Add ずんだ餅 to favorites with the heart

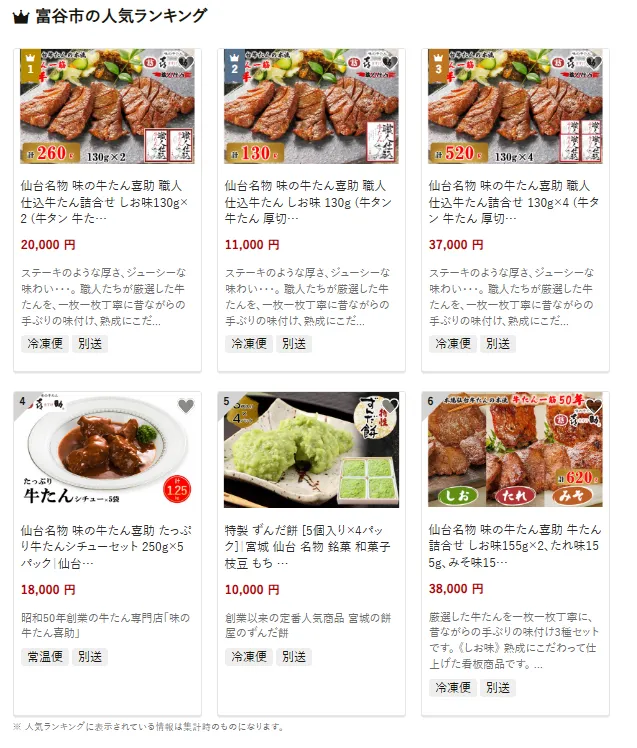pos(390,406)
